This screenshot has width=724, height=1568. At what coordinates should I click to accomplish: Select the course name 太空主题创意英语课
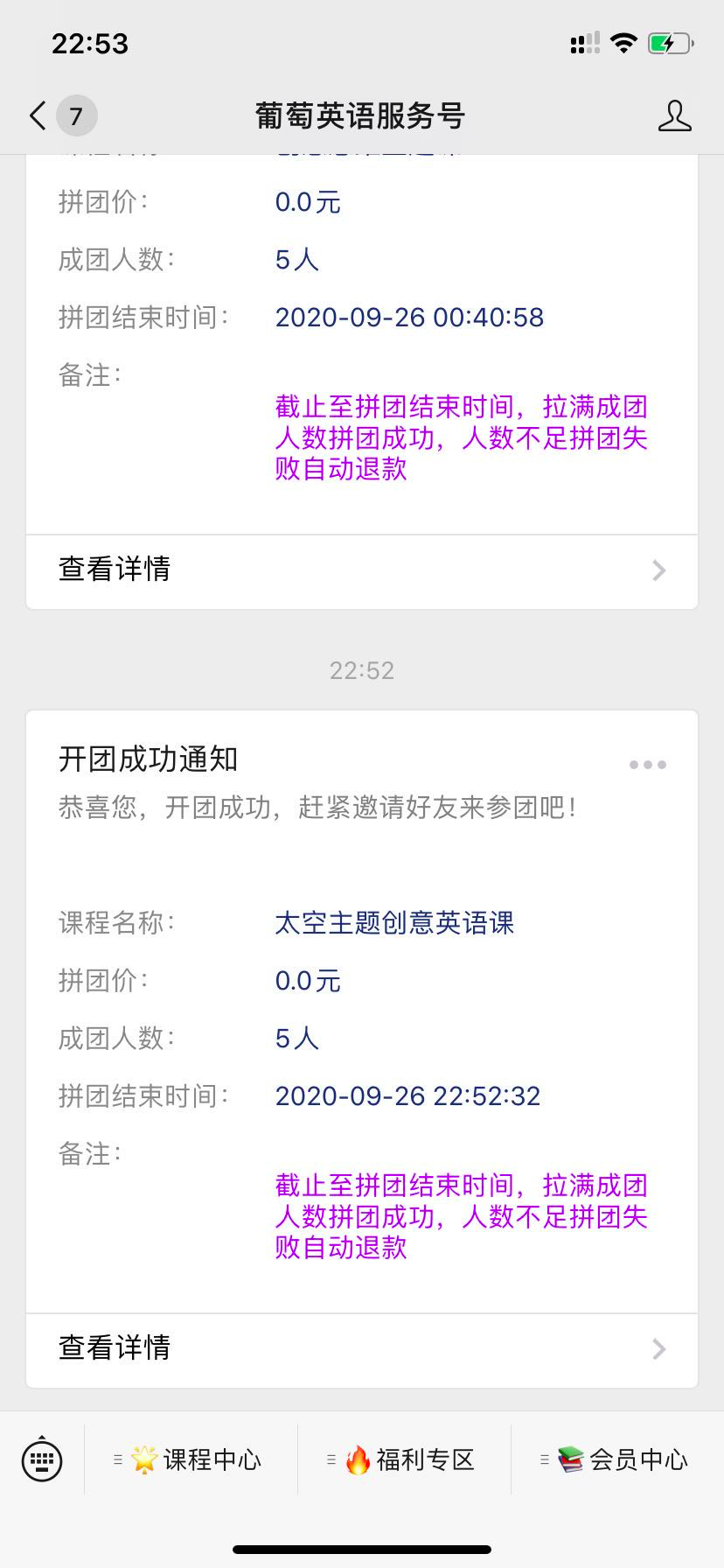pos(394,923)
